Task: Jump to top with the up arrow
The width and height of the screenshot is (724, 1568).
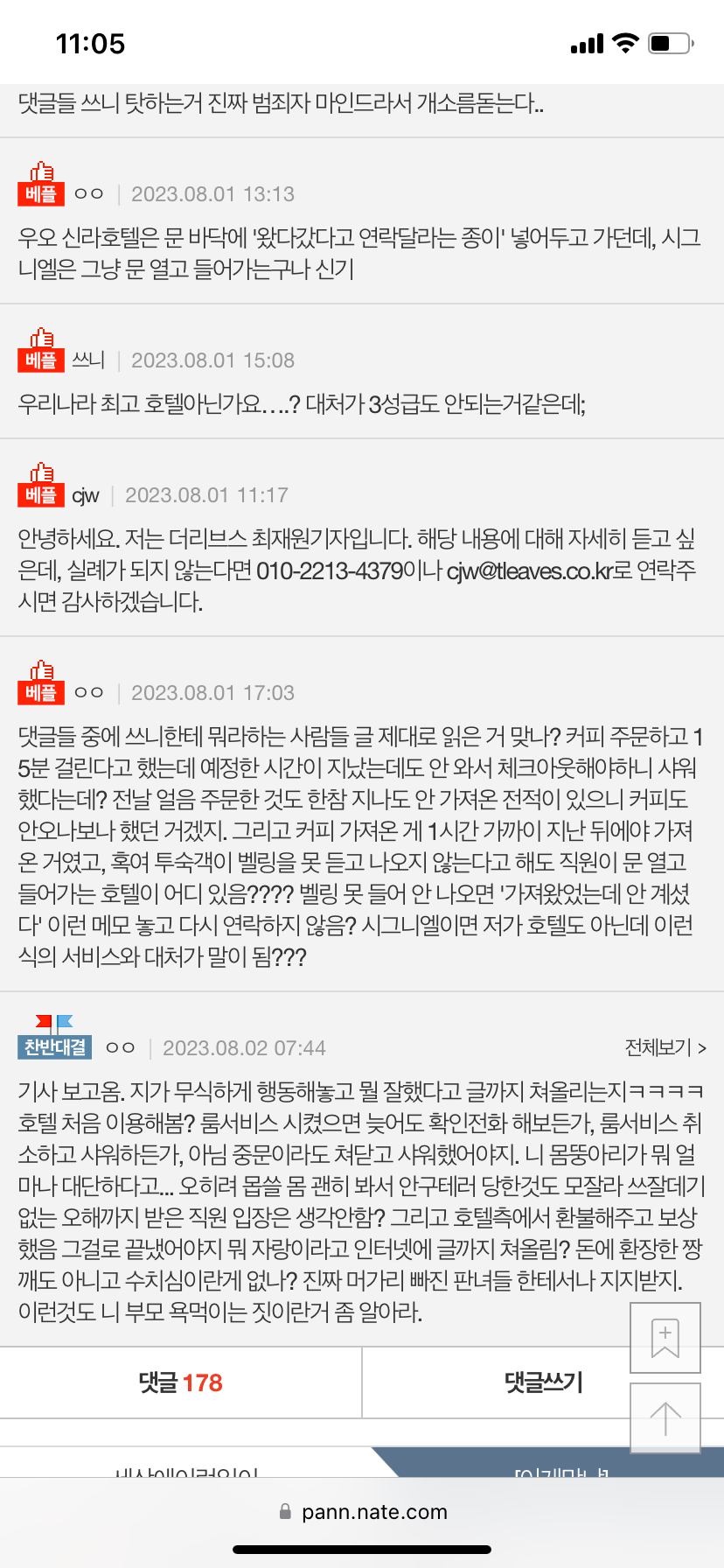Action: point(665,1418)
